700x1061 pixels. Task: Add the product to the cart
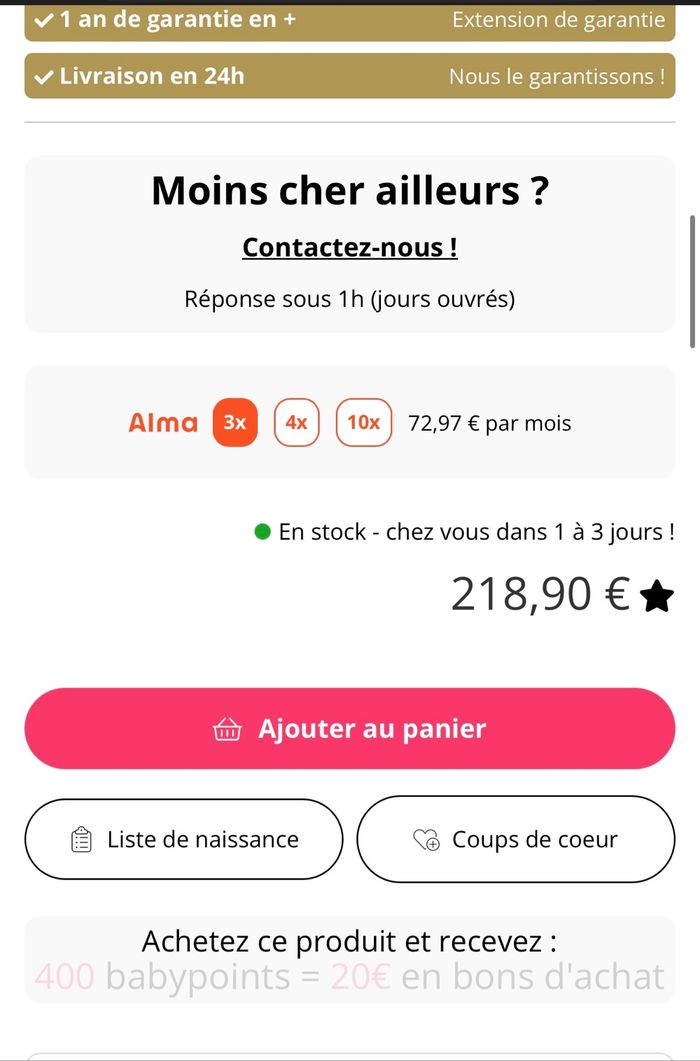[350, 728]
